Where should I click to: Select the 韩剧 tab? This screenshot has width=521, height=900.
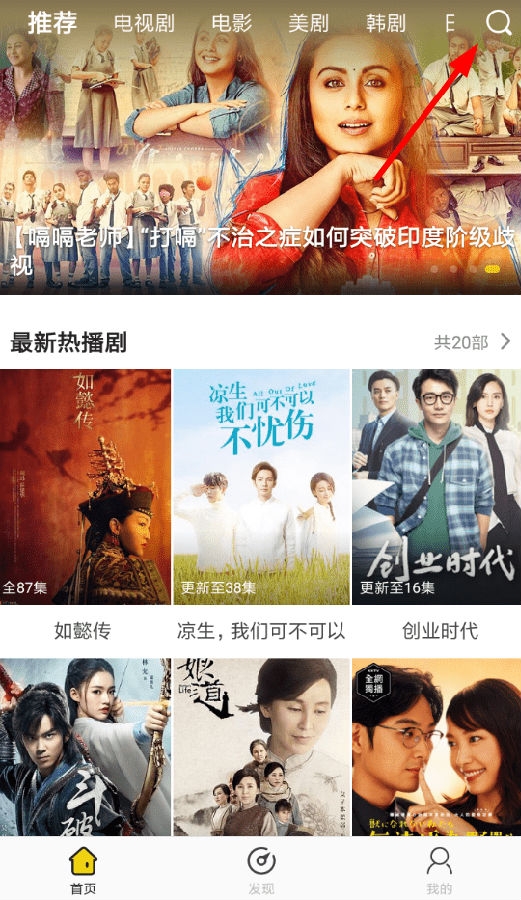click(x=386, y=24)
